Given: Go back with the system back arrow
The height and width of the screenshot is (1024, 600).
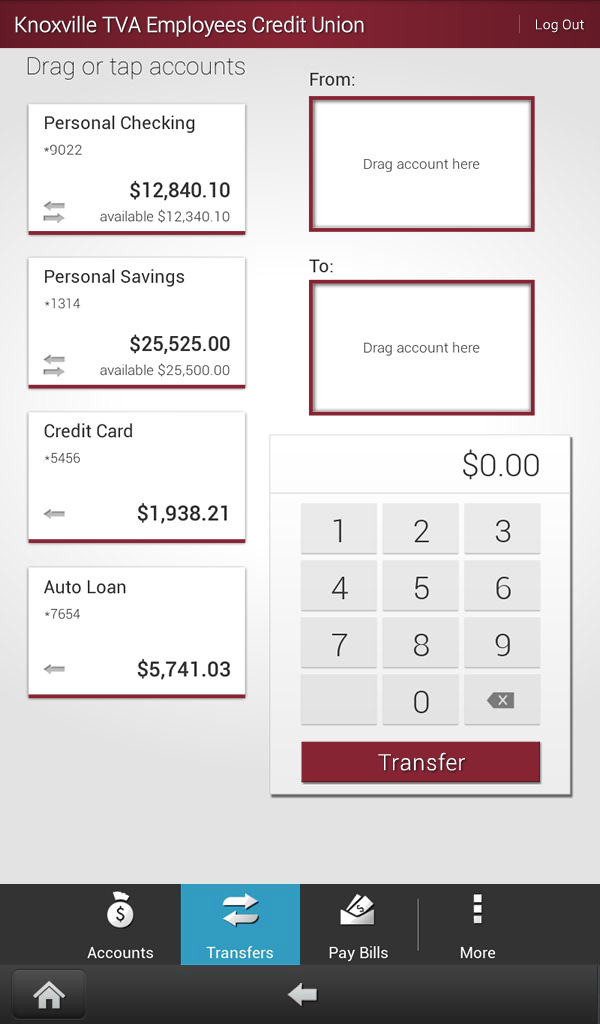Looking at the screenshot, I should pyautogui.click(x=302, y=994).
